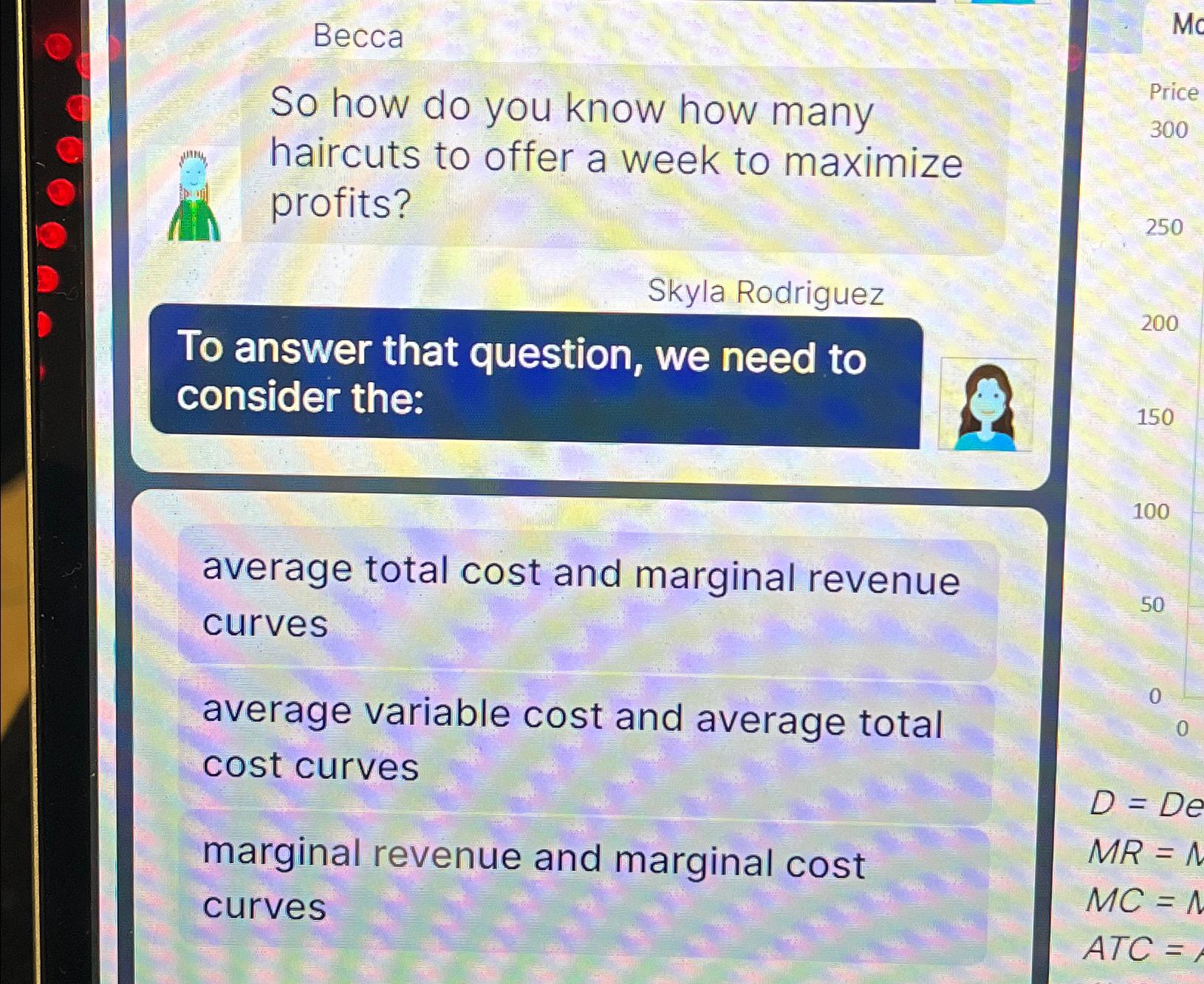Select average total cost and marginal revenue curves

tap(584, 598)
